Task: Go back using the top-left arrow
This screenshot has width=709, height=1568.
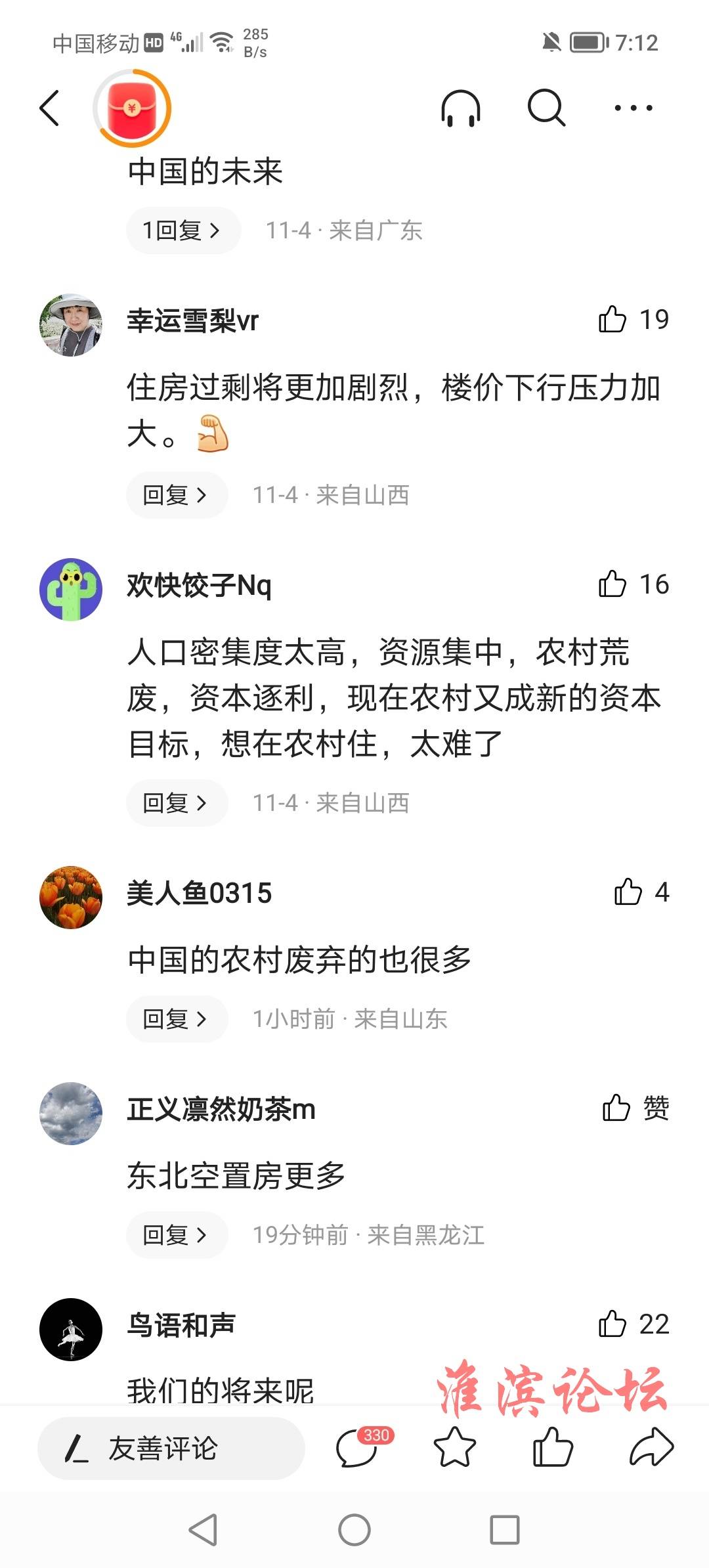Action: (x=50, y=108)
